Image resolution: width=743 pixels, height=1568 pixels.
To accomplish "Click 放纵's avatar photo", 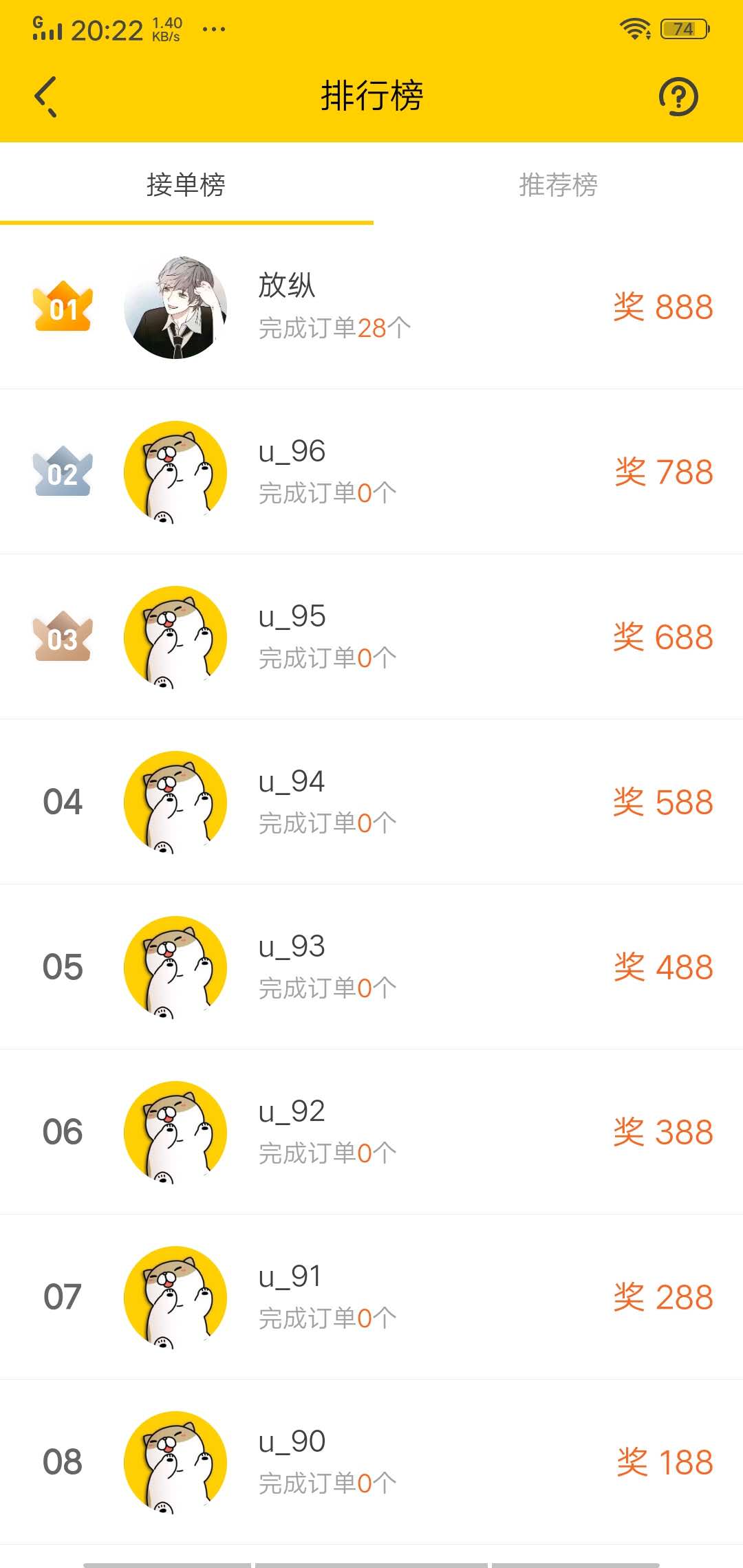I will point(175,308).
